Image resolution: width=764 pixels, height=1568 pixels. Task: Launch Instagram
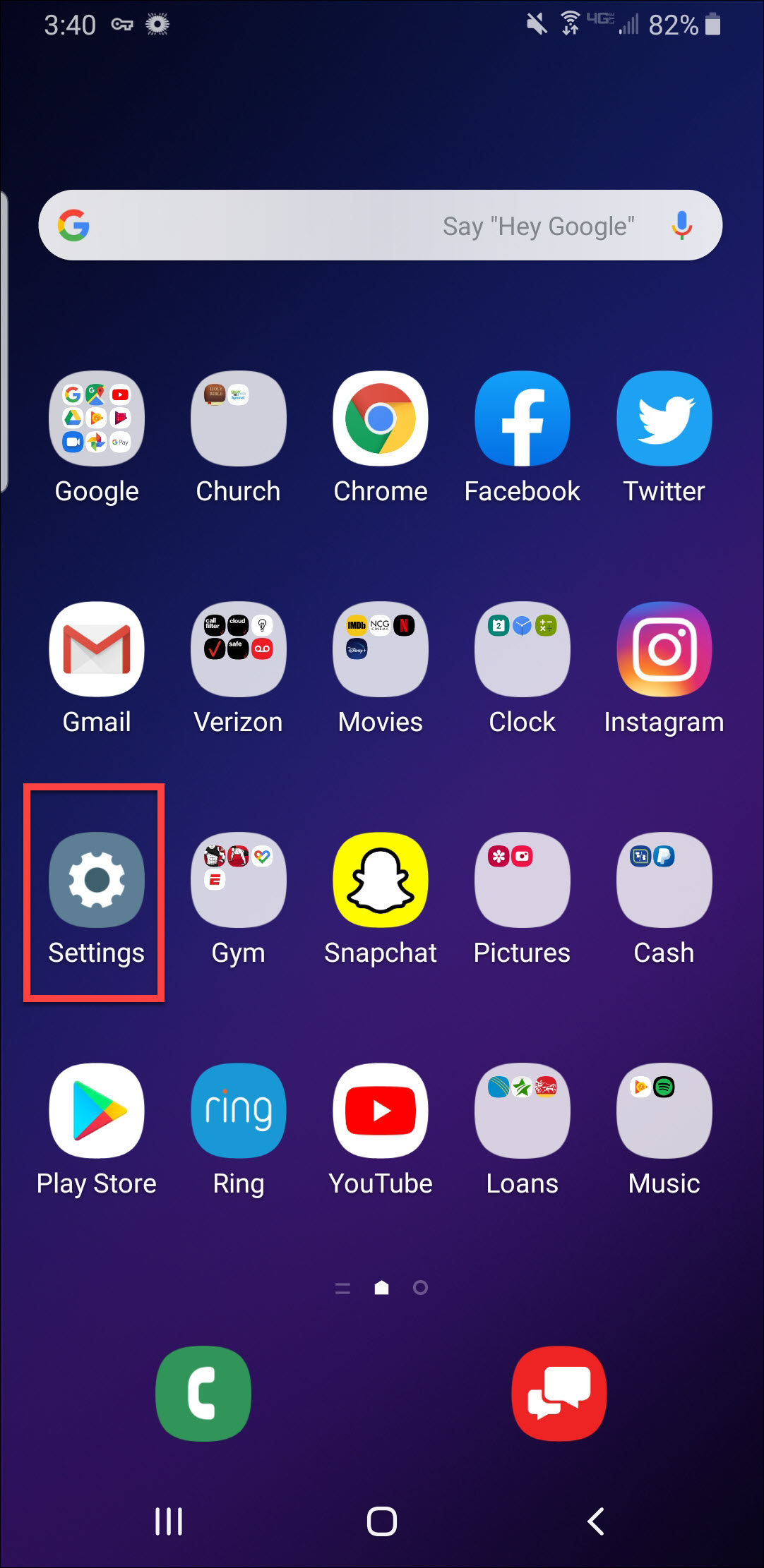click(664, 649)
